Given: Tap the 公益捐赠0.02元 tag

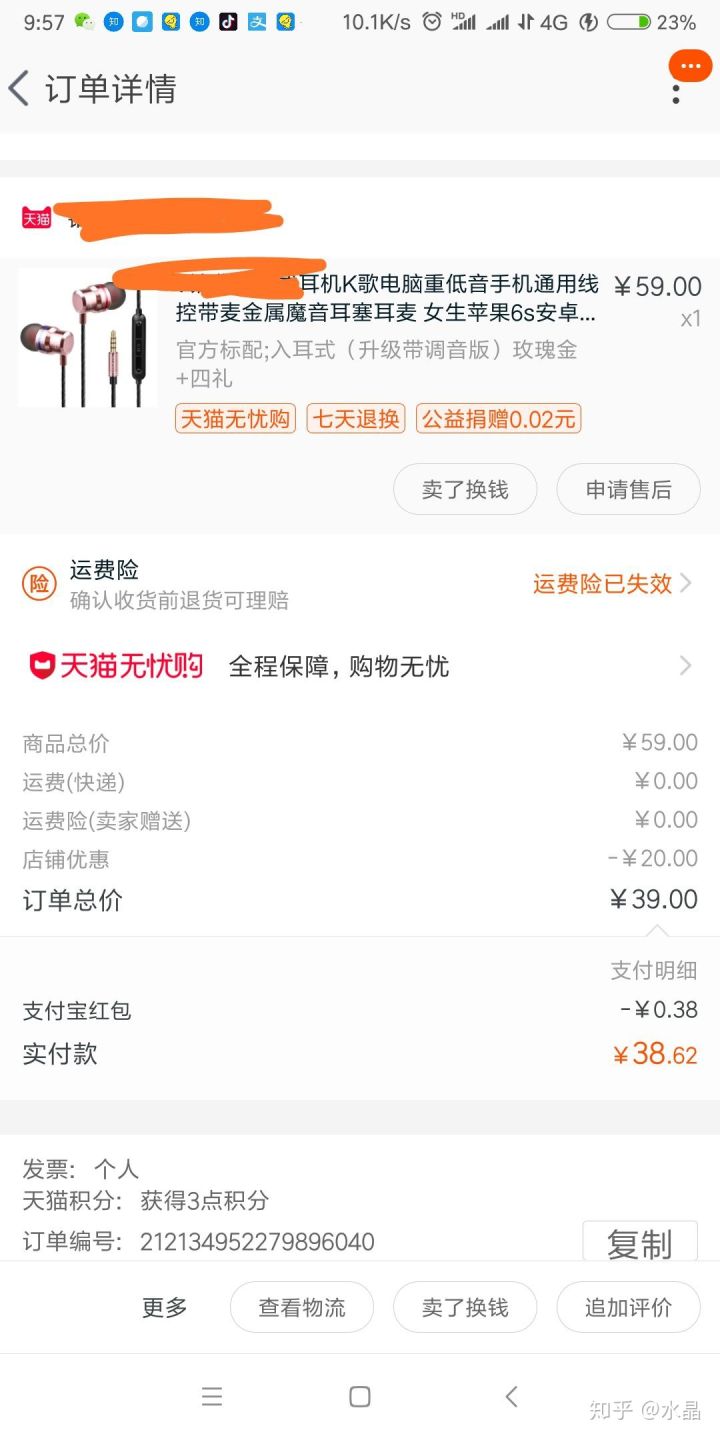Looking at the screenshot, I should [x=498, y=419].
